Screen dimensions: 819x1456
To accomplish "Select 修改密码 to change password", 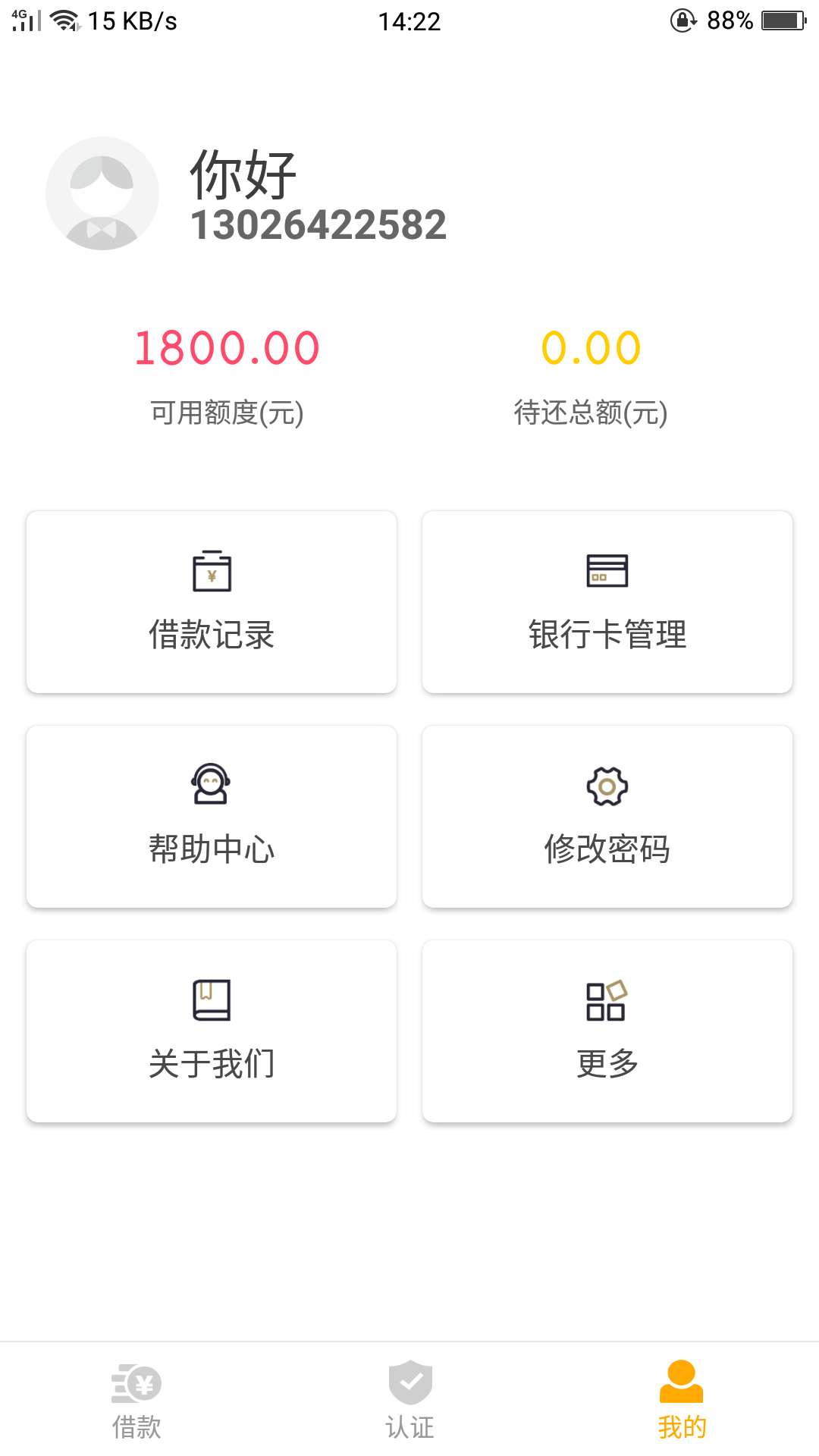I will click(x=607, y=817).
